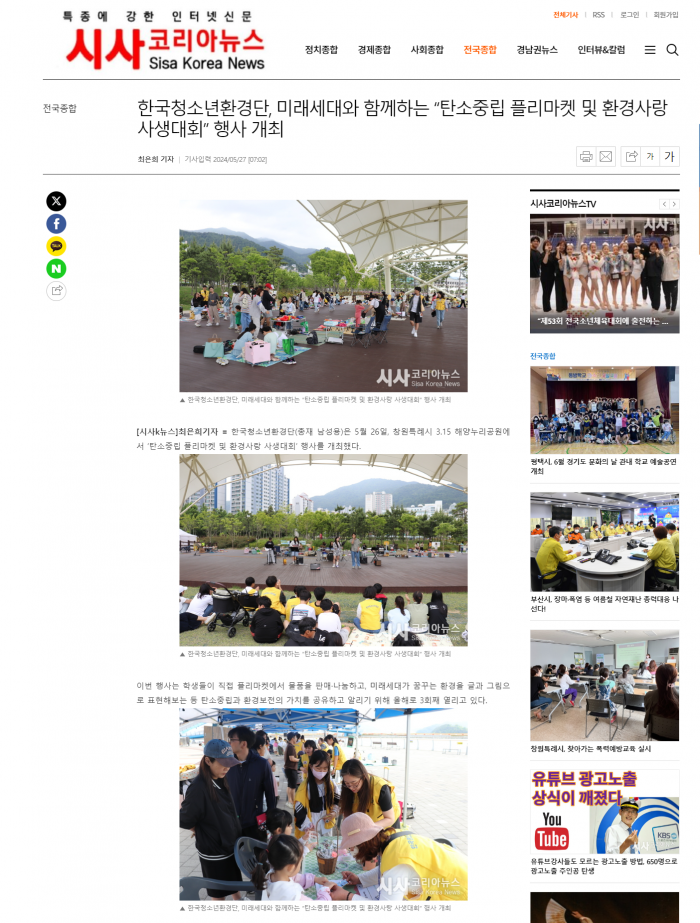Decrease article font size
Viewport: 700px width, 923px height.
(650, 156)
